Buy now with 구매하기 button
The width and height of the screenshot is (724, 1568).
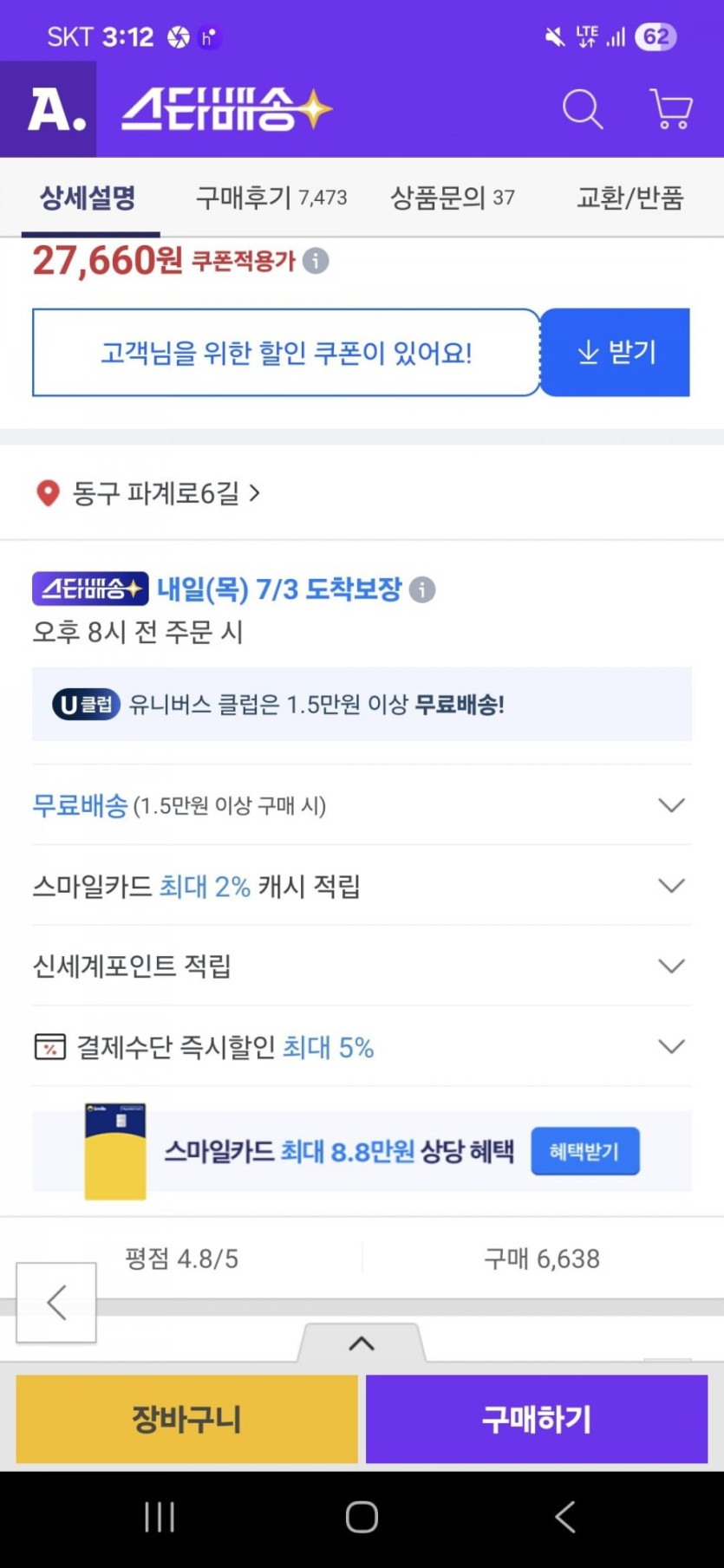[537, 1419]
